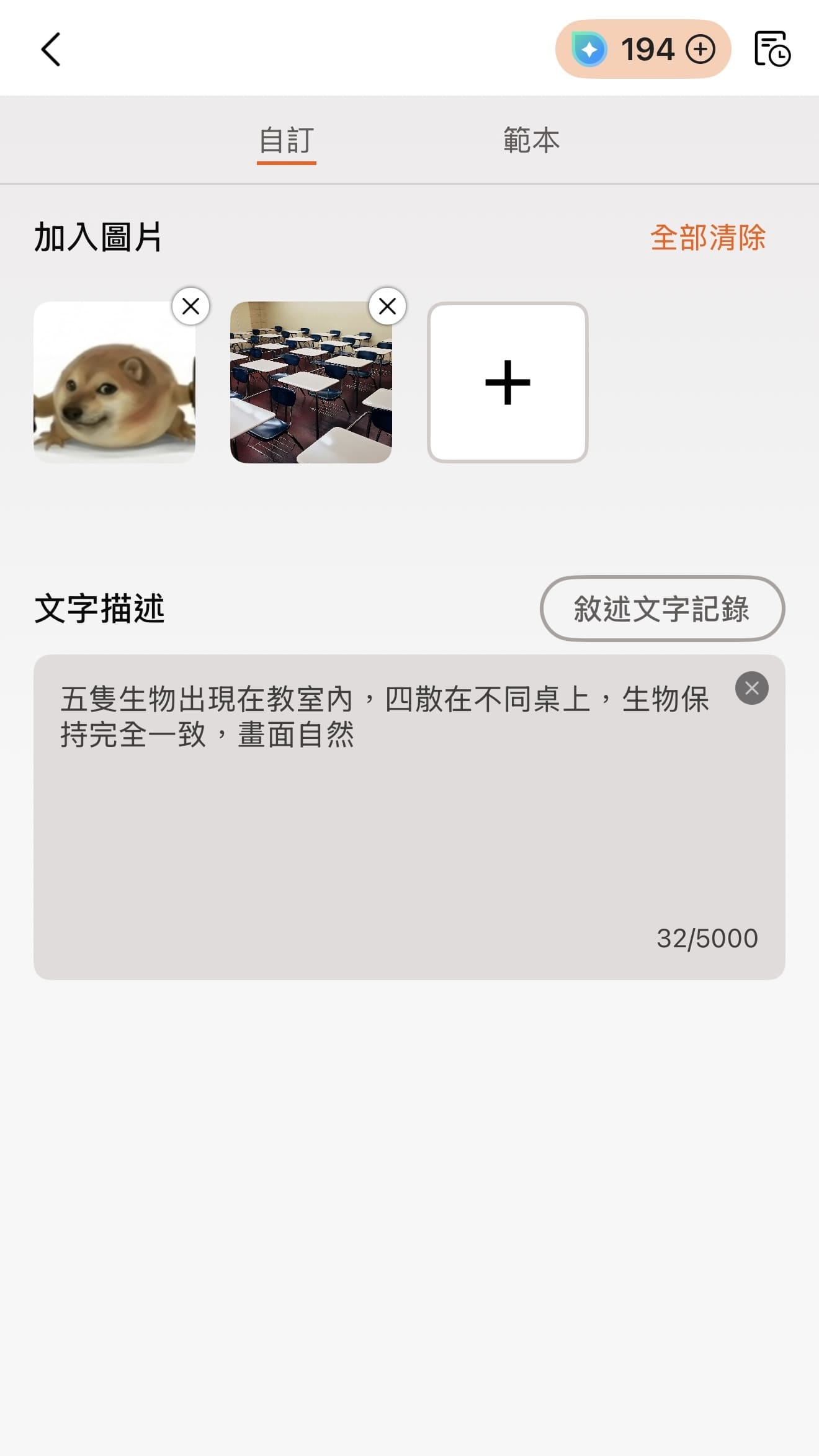Navigate back using the chevron arrow
The height and width of the screenshot is (1456, 819).
pyautogui.click(x=52, y=50)
